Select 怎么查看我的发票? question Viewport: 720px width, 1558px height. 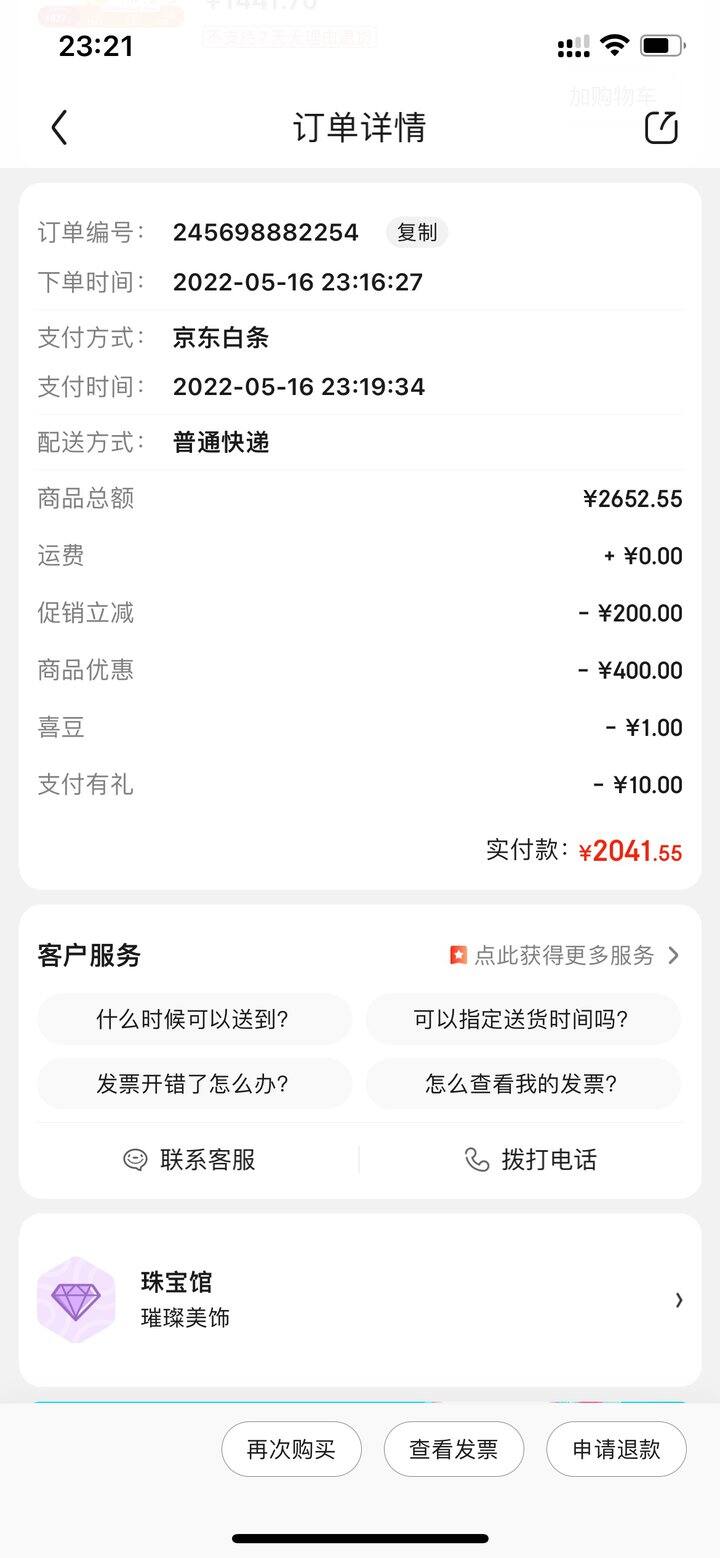(x=522, y=1083)
